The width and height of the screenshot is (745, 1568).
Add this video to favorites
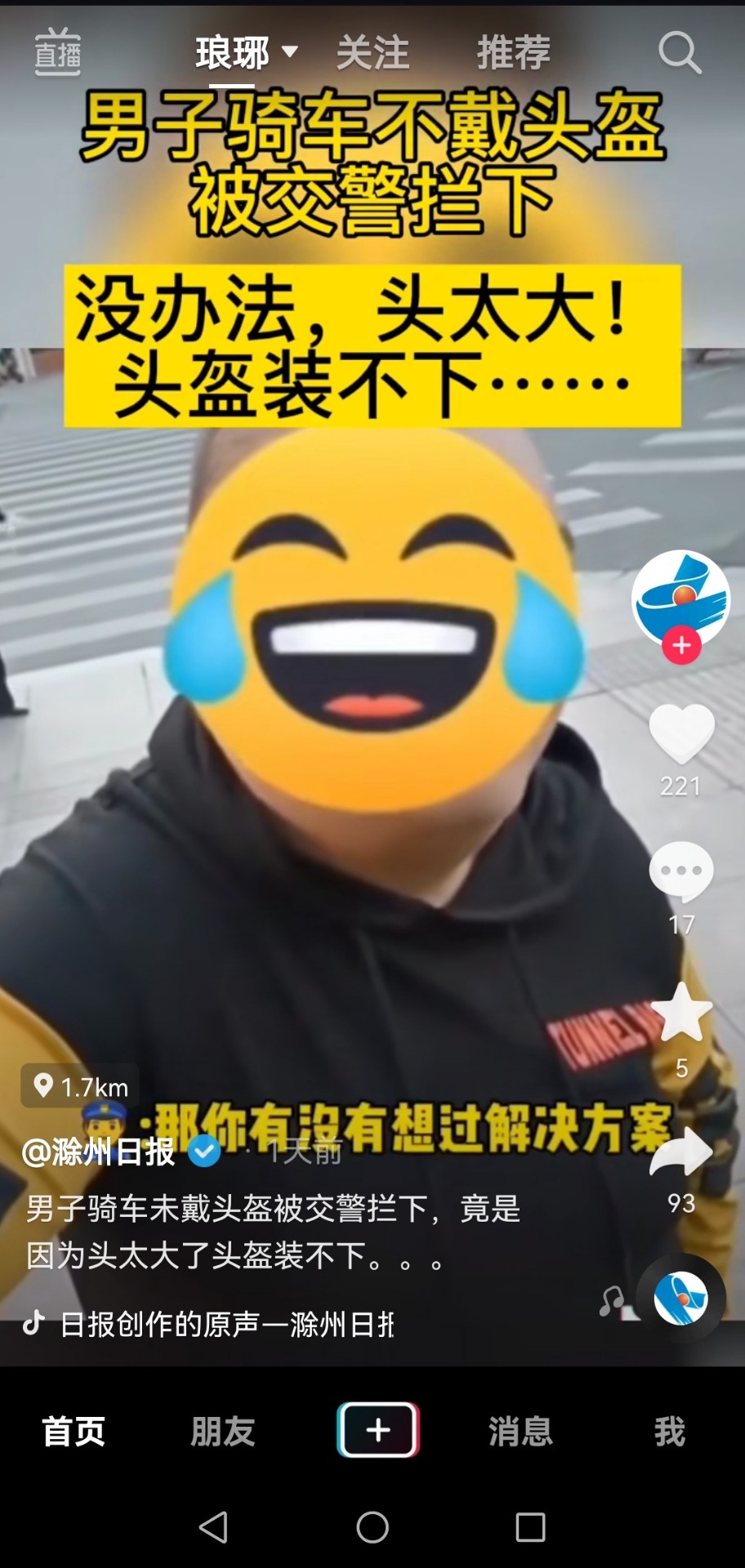(681, 1013)
